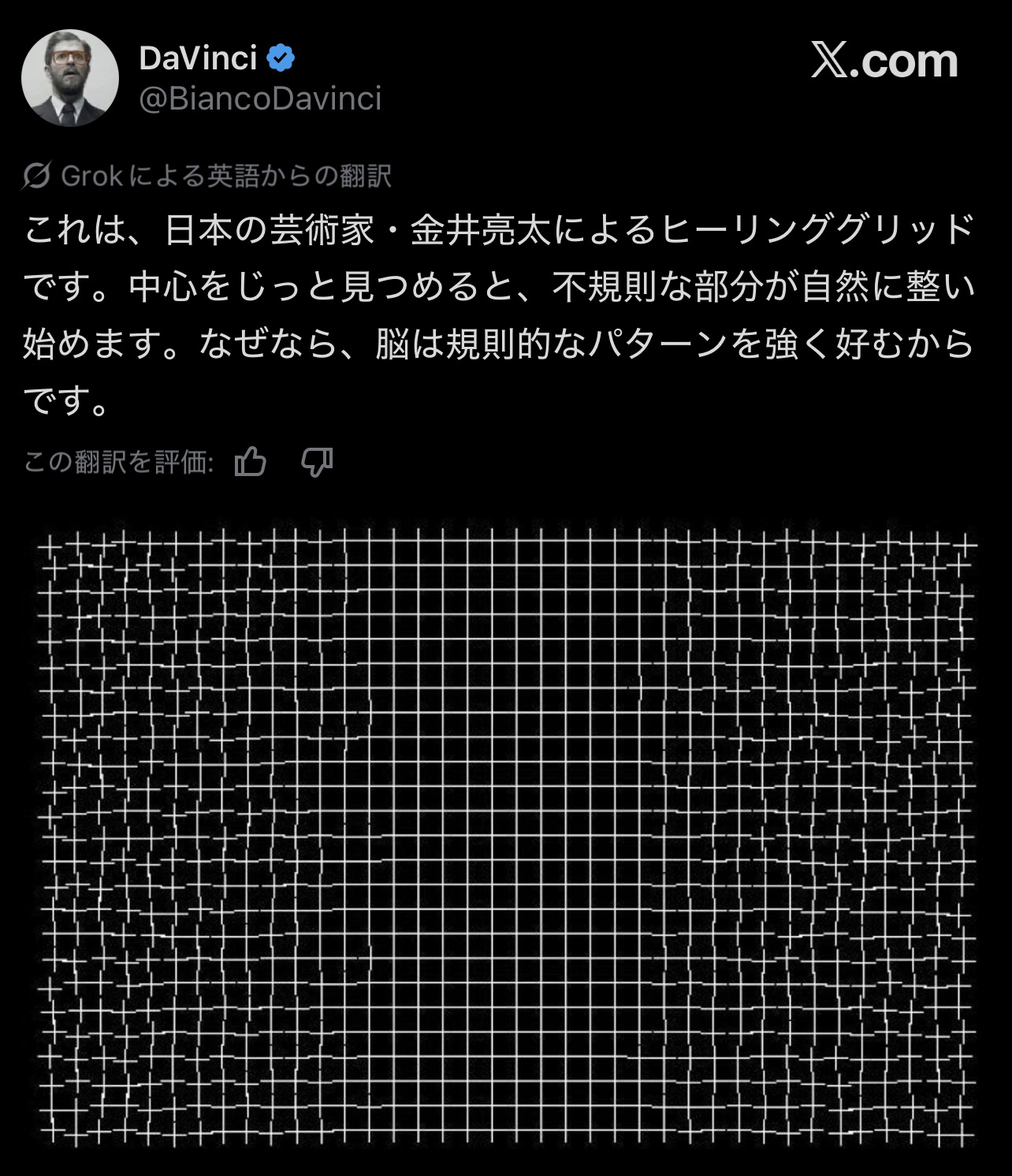Rate the Grok translation with thumbs down
The height and width of the screenshot is (1176, 1012).
pyautogui.click(x=317, y=461)
